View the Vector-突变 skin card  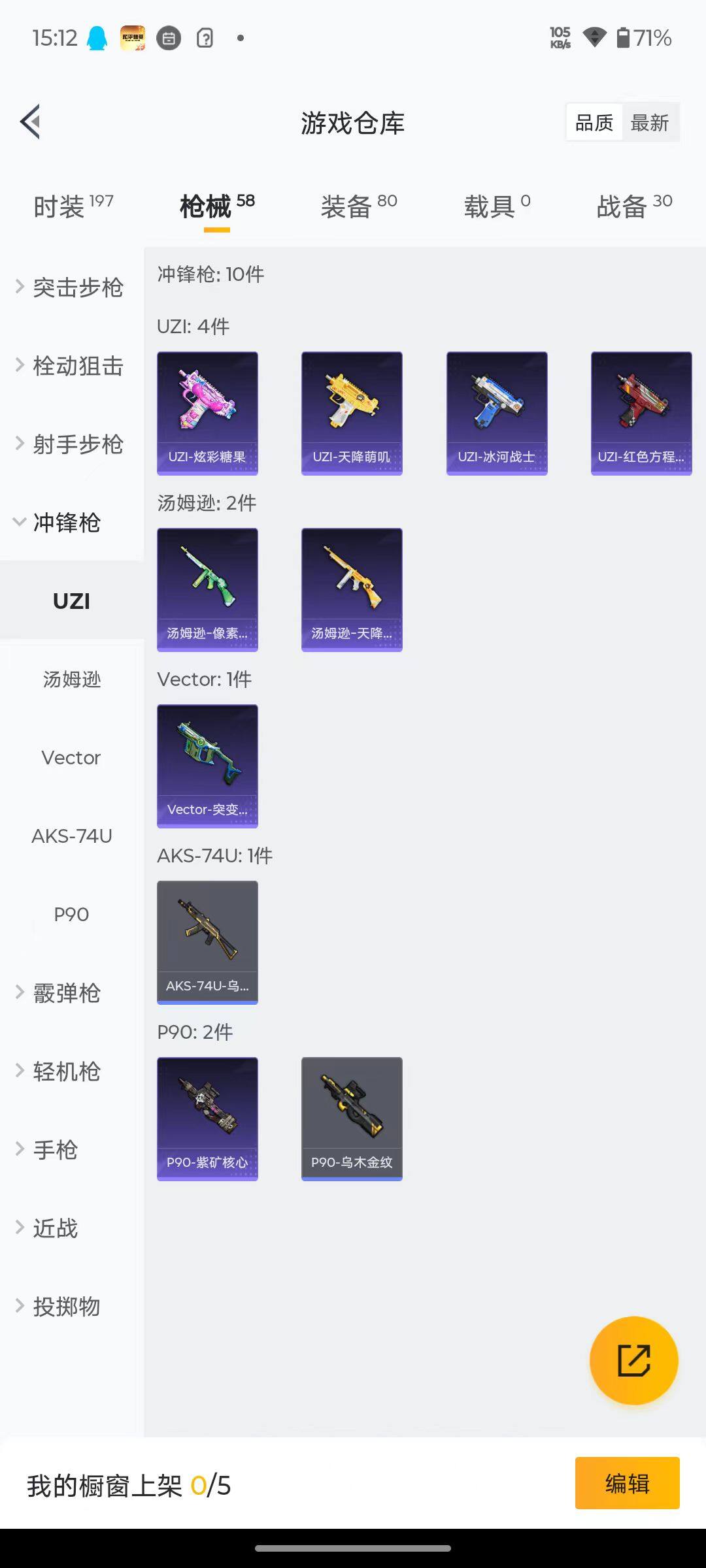click(x=207, y=766)
